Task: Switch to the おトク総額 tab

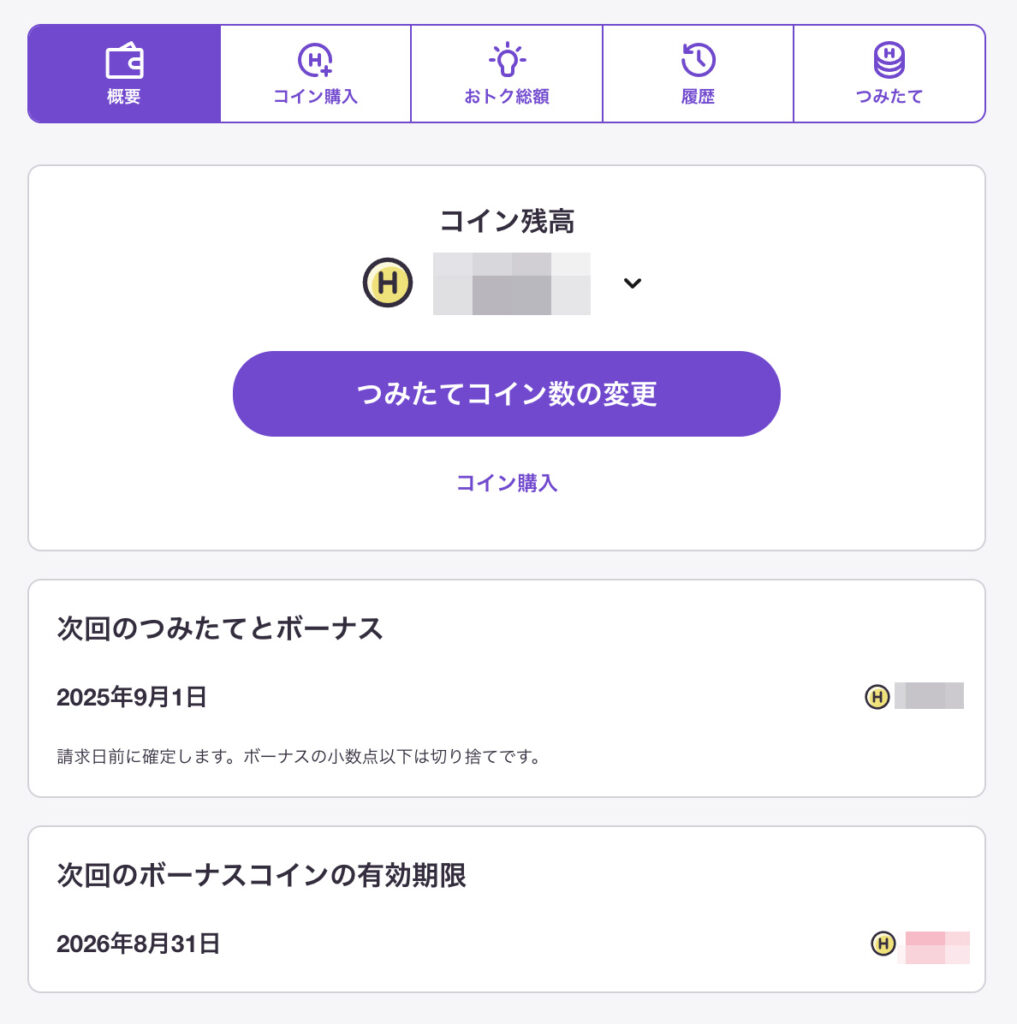Action: [507, 75]
